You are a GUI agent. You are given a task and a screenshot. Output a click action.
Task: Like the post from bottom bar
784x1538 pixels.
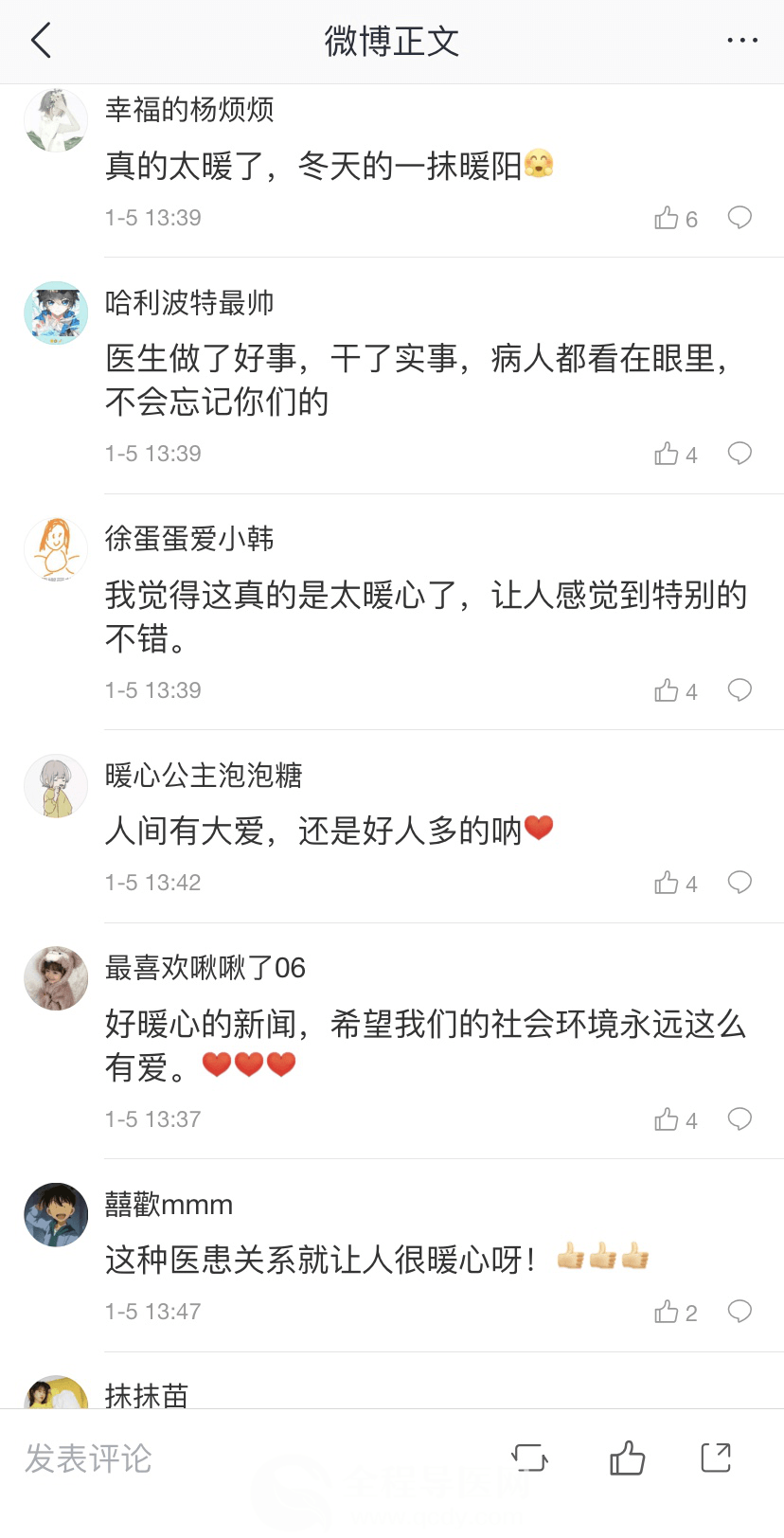627,1458
